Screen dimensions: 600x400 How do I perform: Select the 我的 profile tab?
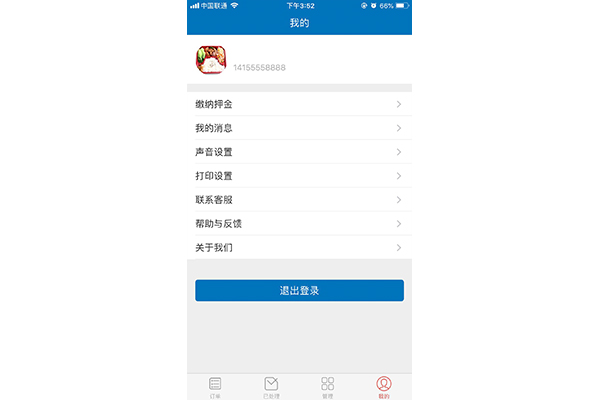pos(384,386)
